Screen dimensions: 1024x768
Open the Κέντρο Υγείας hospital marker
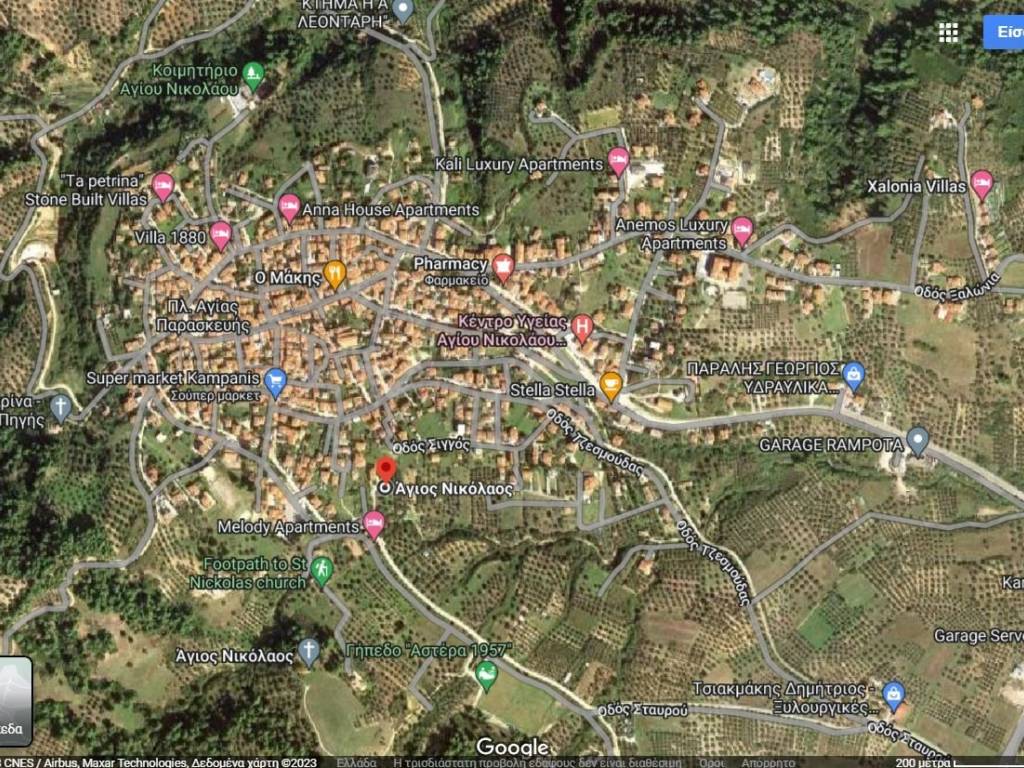pos(582,326)
